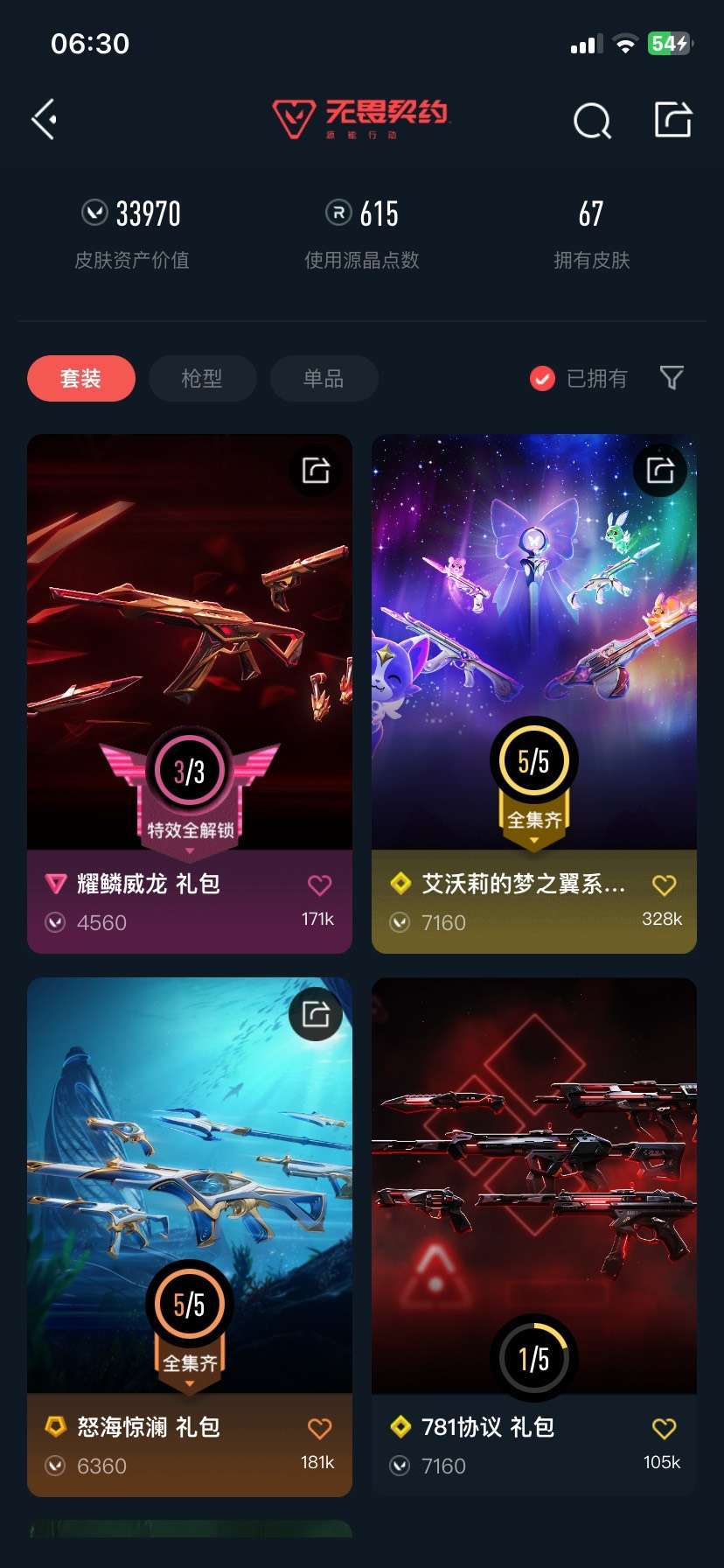Share this skin collection page
The image size is (724, 1568).
pyautogui.click(x=672, y=120)
